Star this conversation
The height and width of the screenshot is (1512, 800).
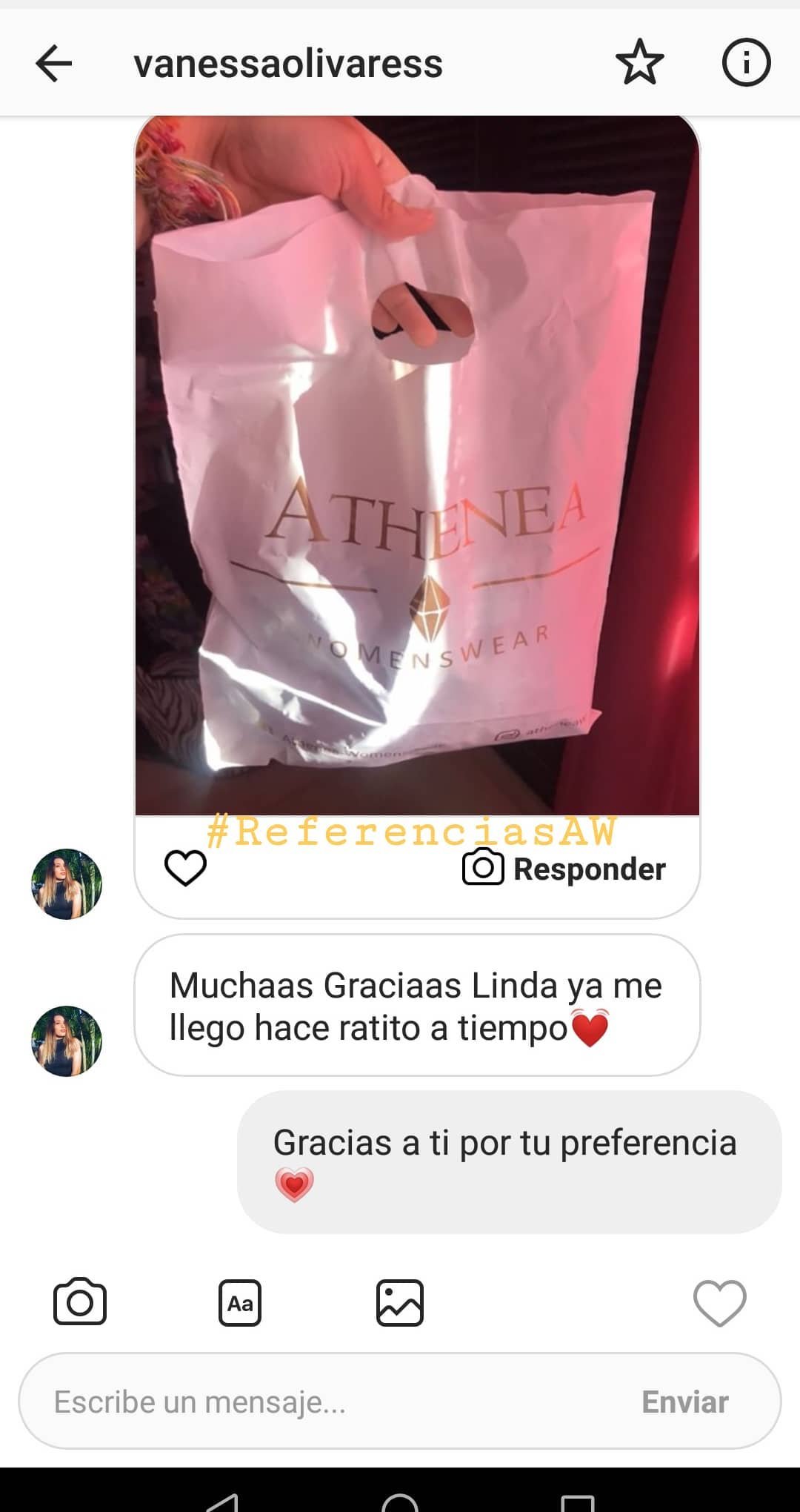[639, 63]
